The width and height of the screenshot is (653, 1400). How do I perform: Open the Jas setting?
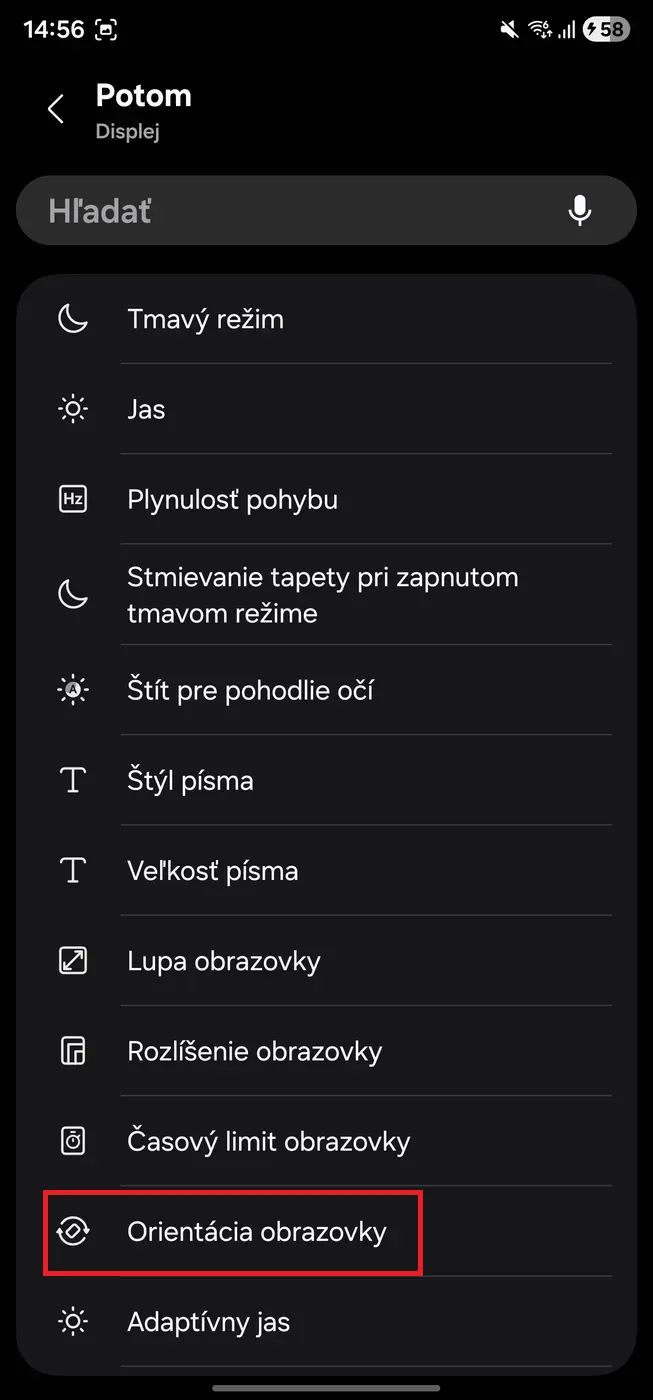(326, 409)
